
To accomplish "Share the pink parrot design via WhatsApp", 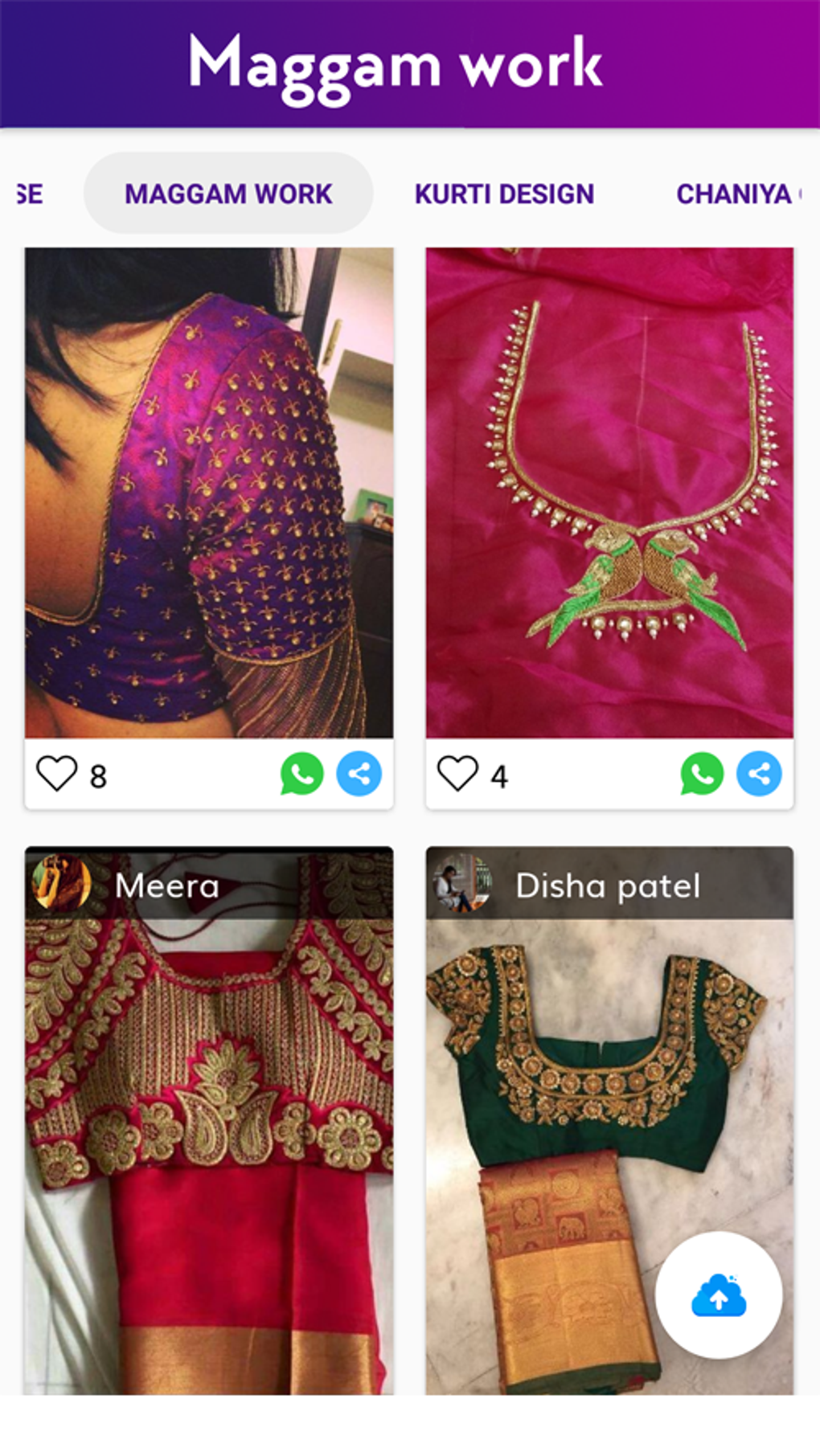I will pos(703,775).
